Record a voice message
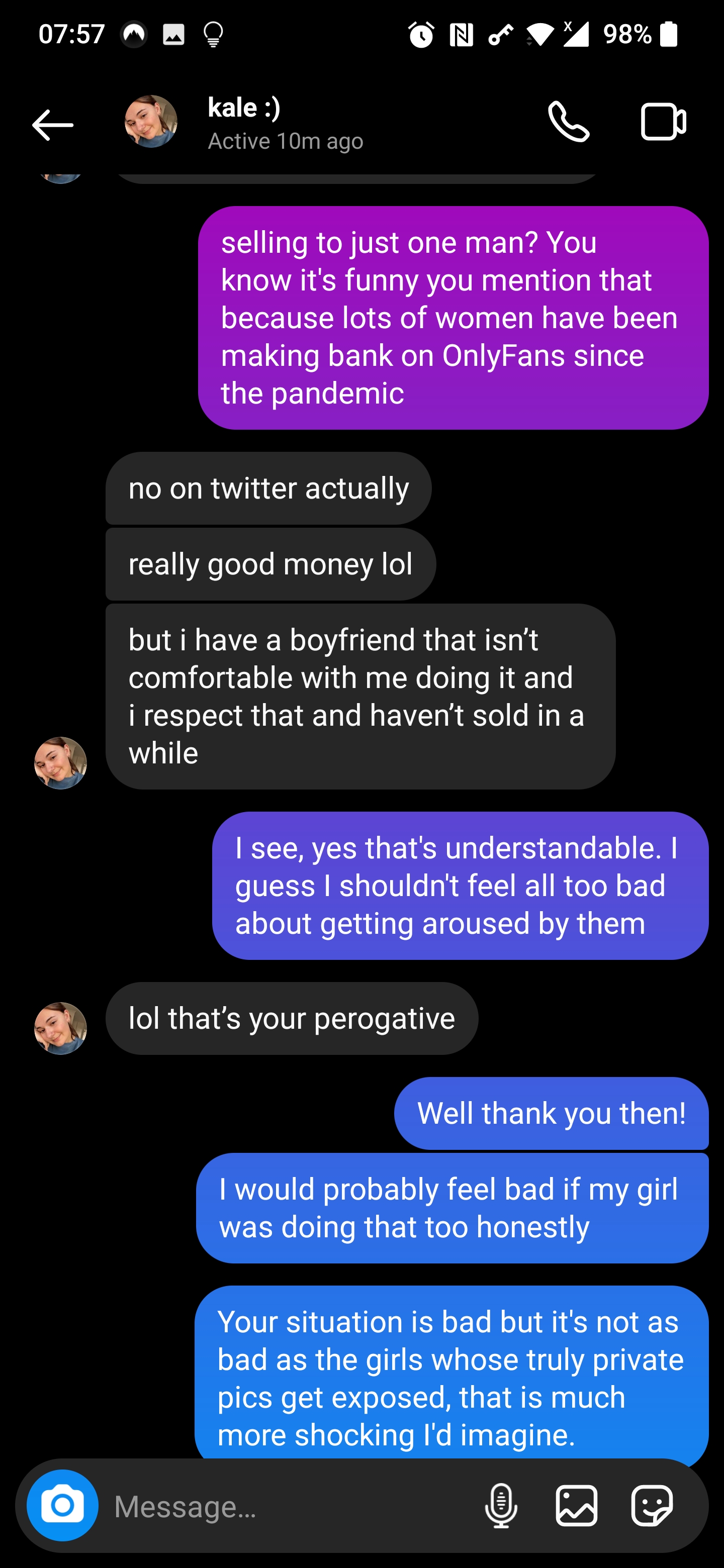 501,1505
